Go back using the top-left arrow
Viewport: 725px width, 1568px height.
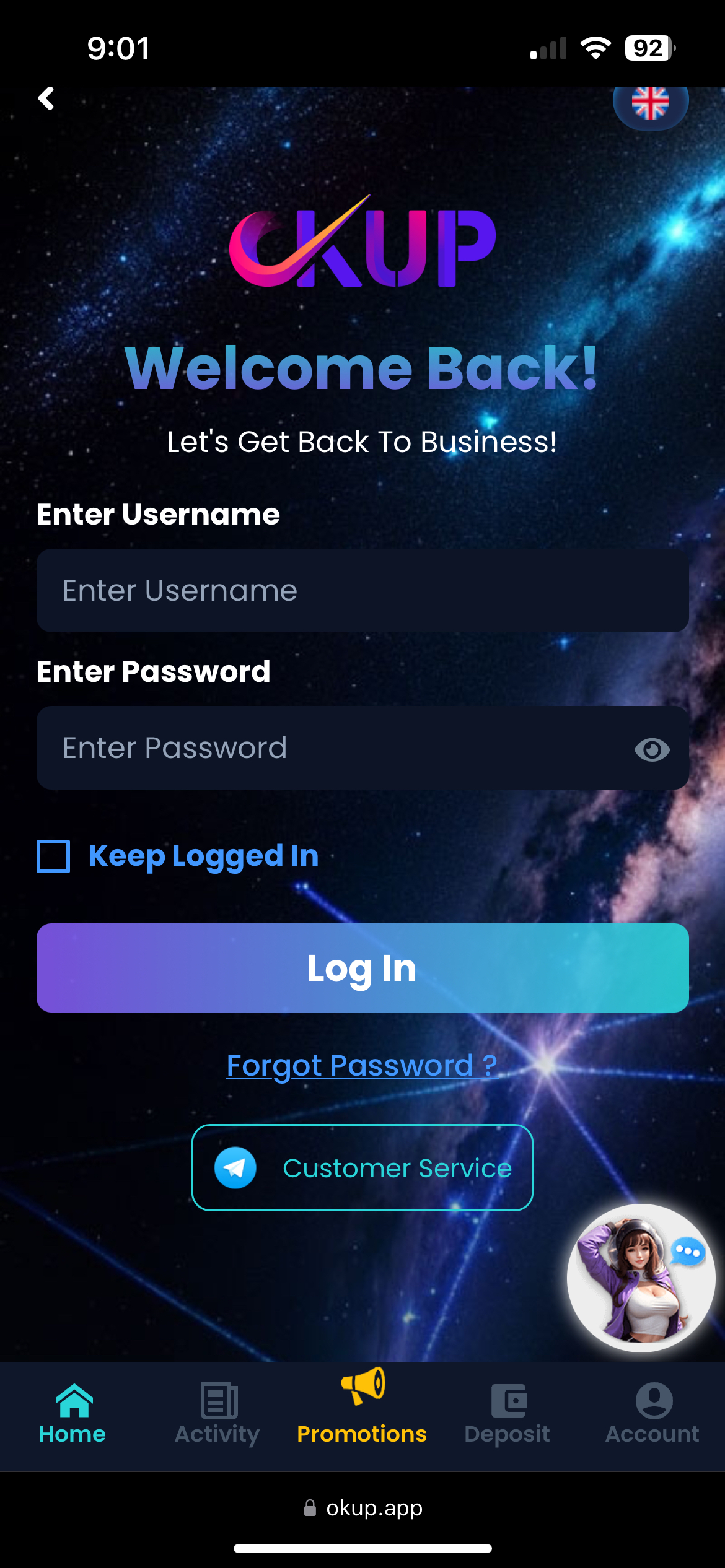46,99
